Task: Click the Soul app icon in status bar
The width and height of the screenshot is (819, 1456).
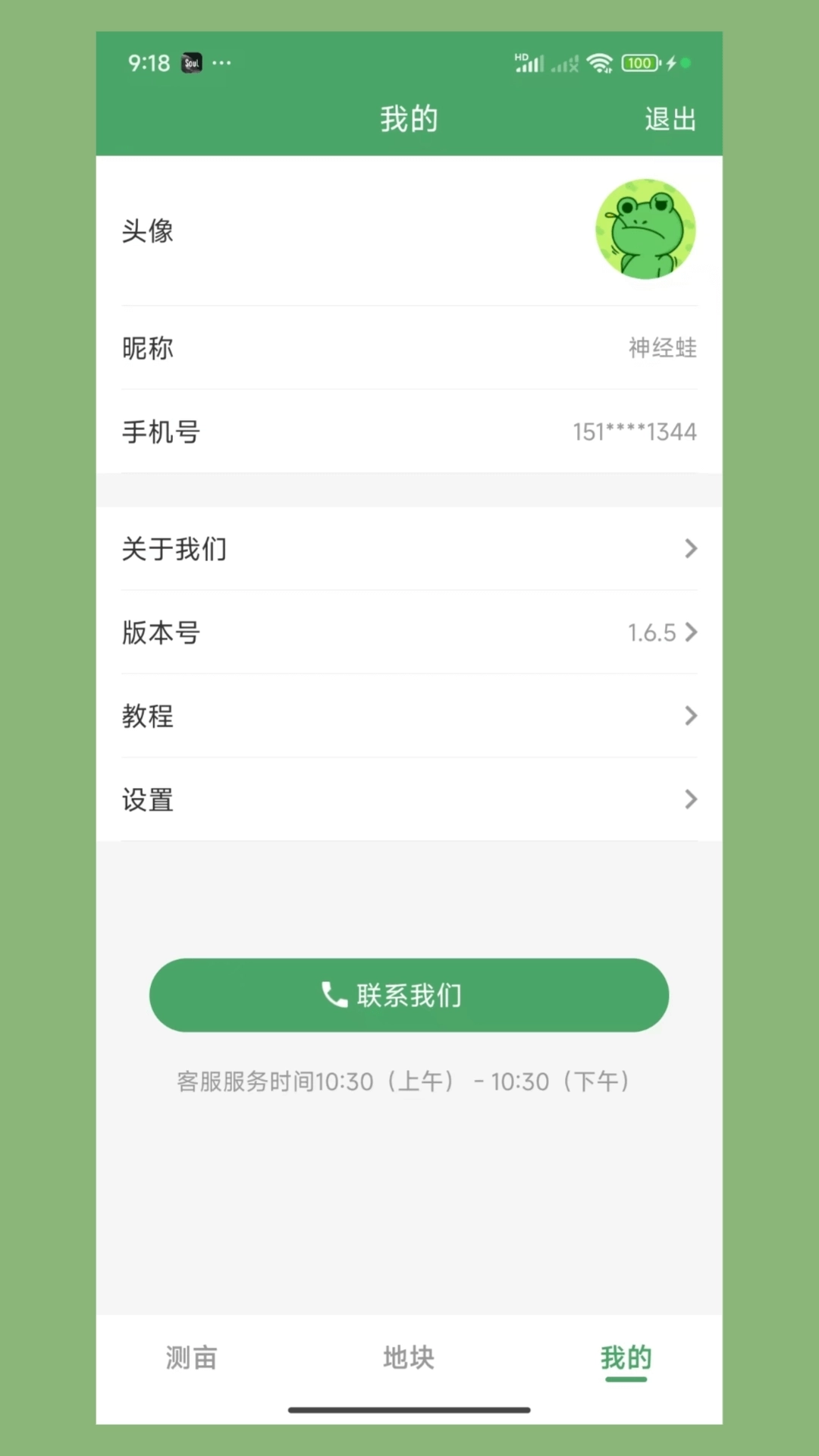Action: [191, 63]
